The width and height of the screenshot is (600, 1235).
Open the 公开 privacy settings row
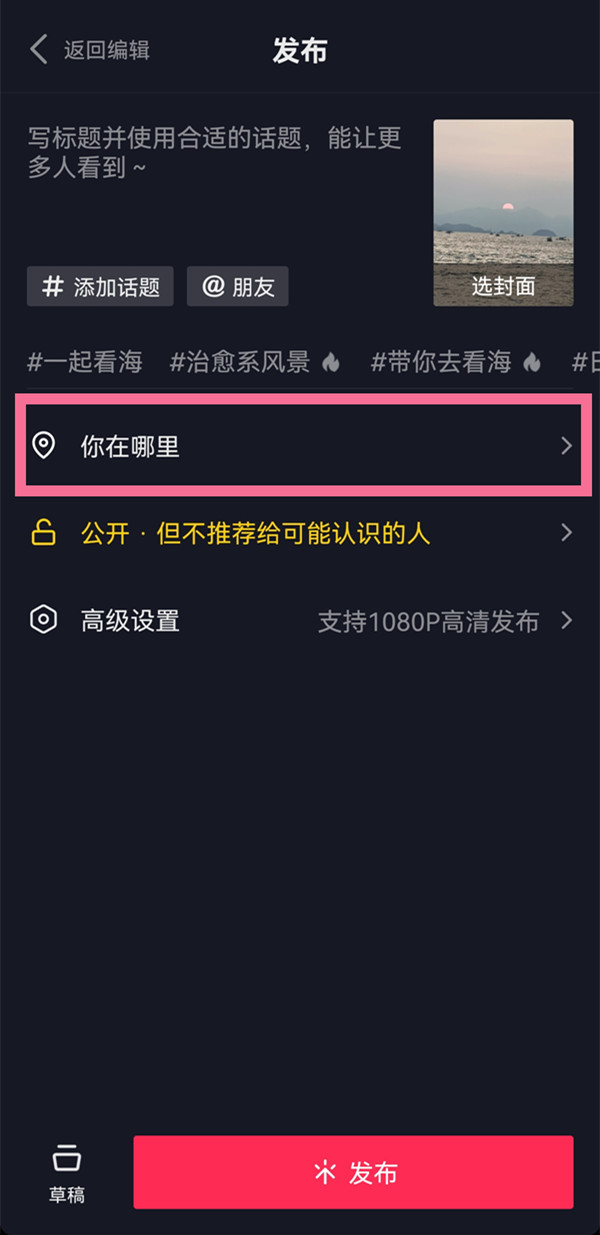[300, 533]
